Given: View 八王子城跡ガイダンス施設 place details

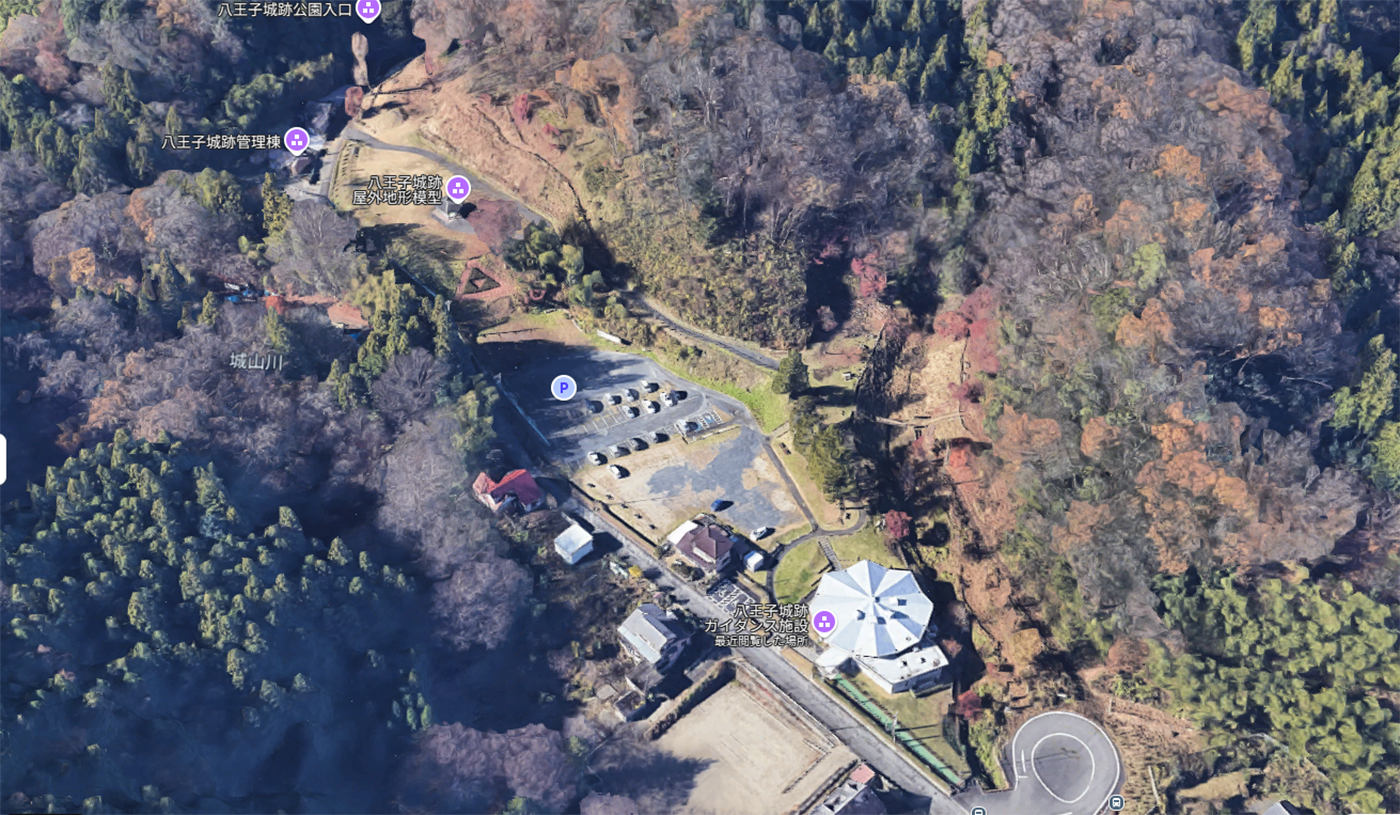Looking at the screenshot, I should (x=824, y=622).
